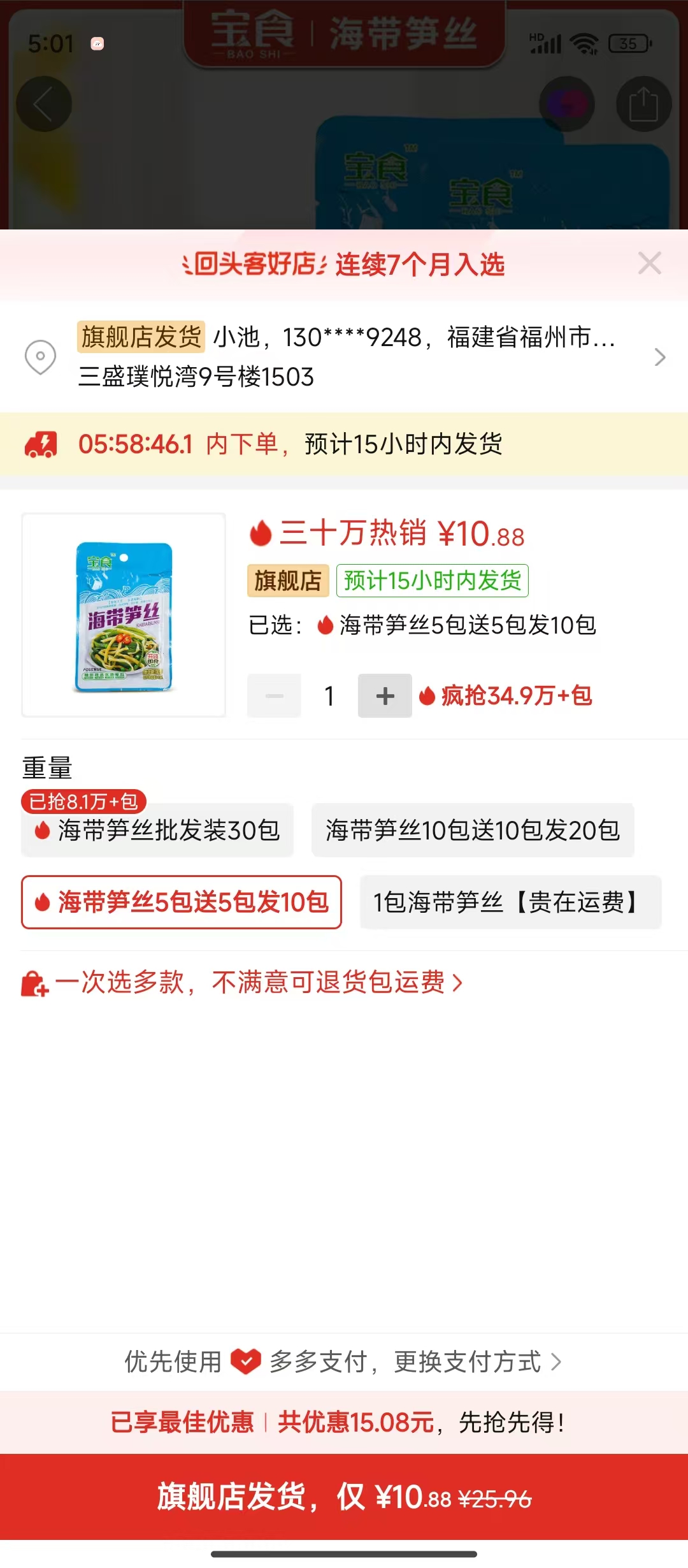Choose 海带笋丝5包送5包发10包 option
The width and height of the screenshot is (688, 1568).
click(x=182, y=903)
